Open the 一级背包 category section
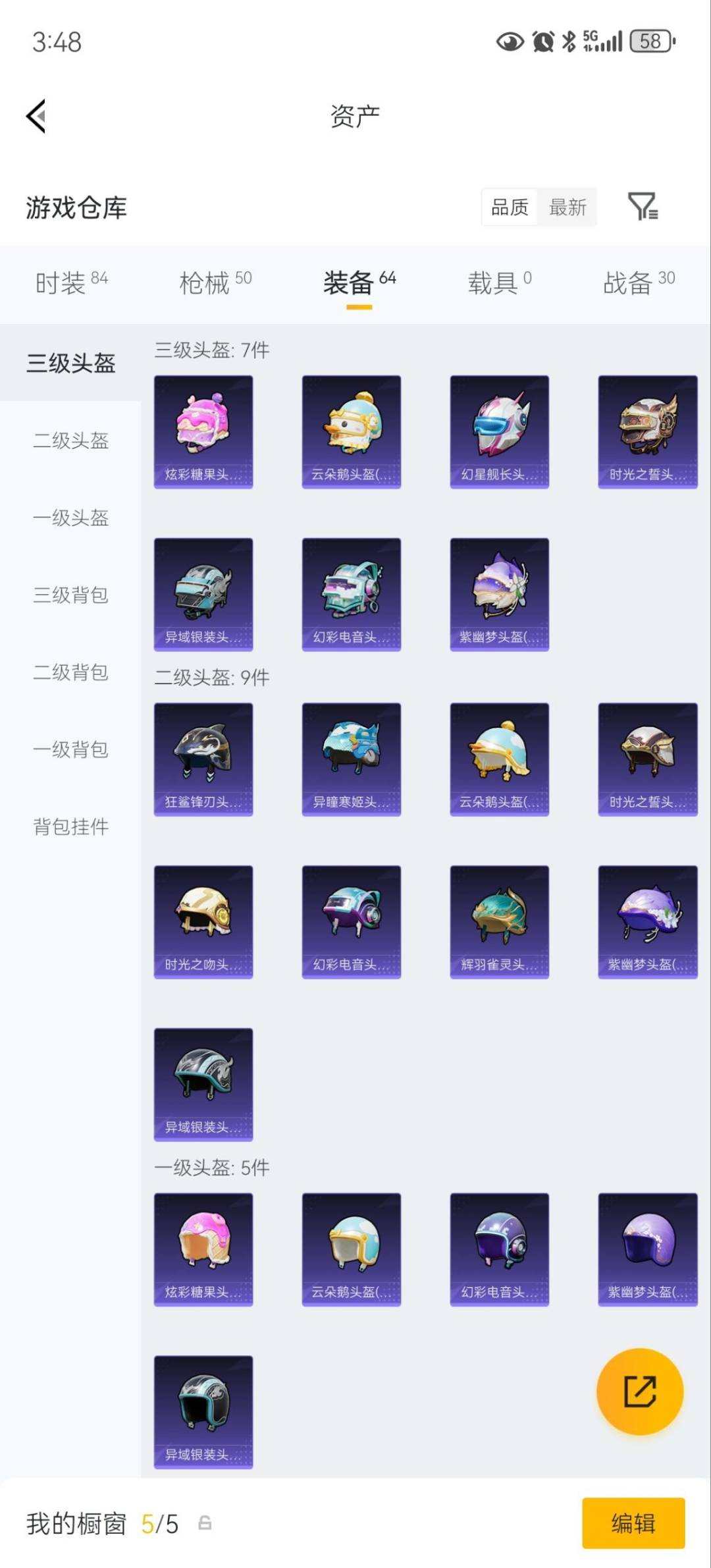This screenshot has height=1568, width=711. click(70, 749)
